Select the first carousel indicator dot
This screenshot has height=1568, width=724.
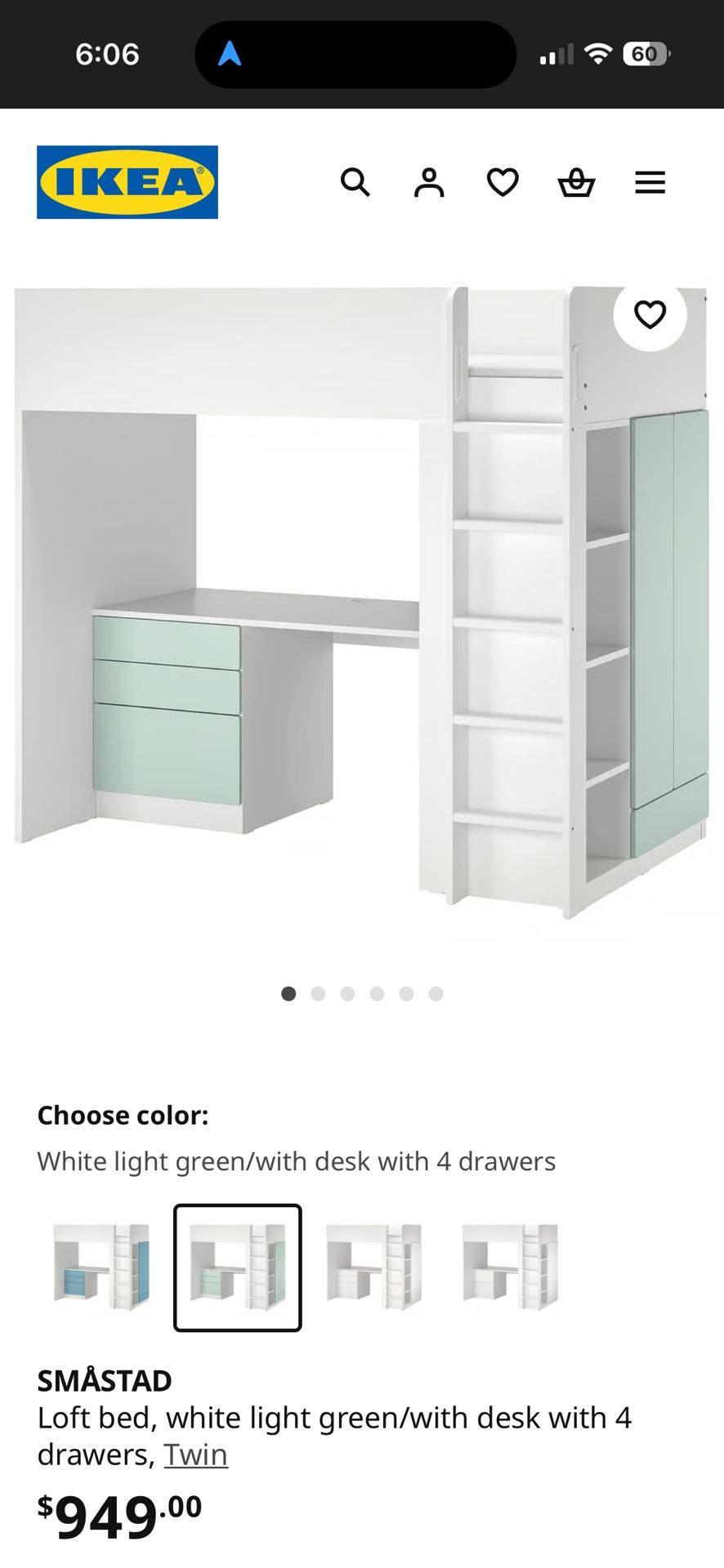[288, 994]
